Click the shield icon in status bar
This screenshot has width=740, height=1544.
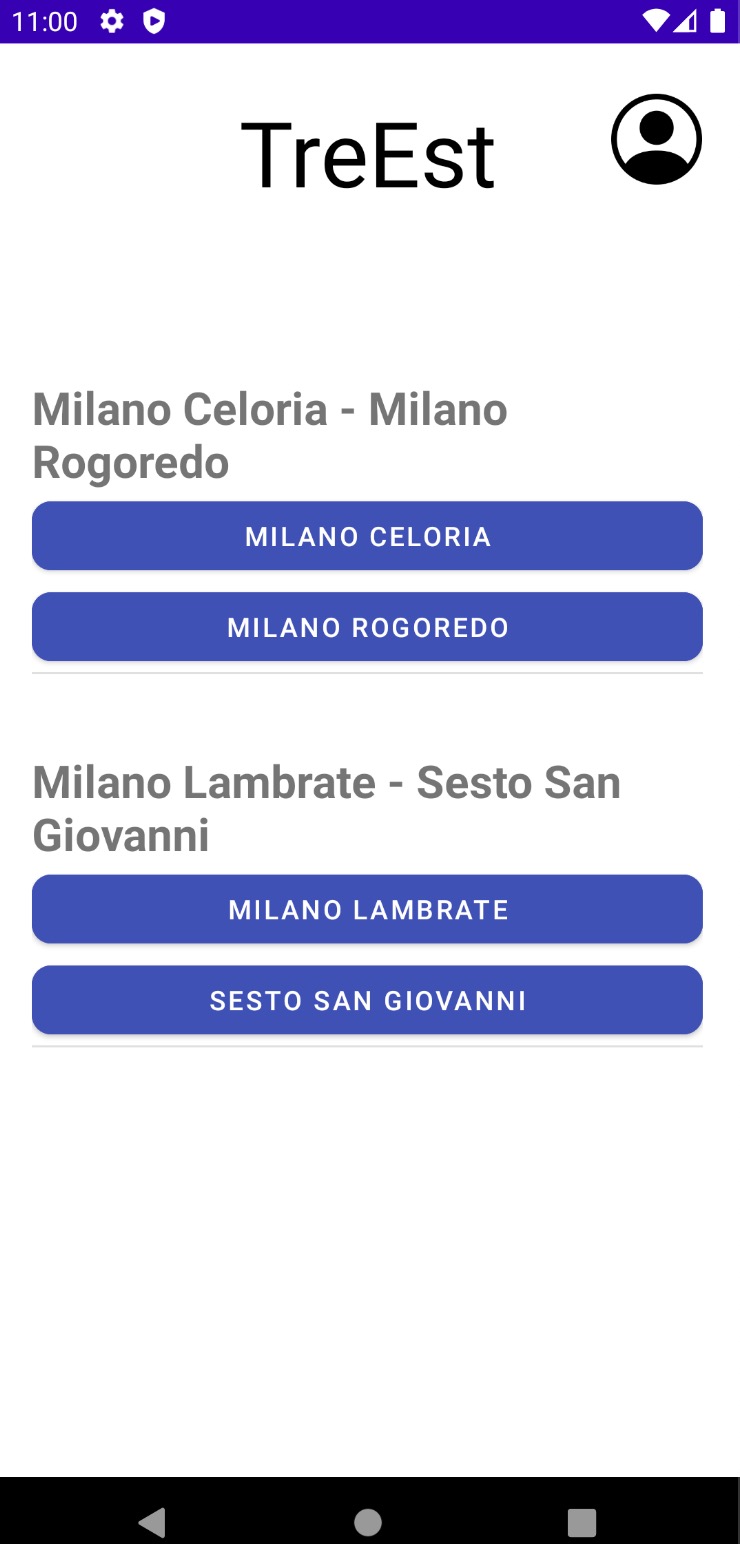click(154, 20)
